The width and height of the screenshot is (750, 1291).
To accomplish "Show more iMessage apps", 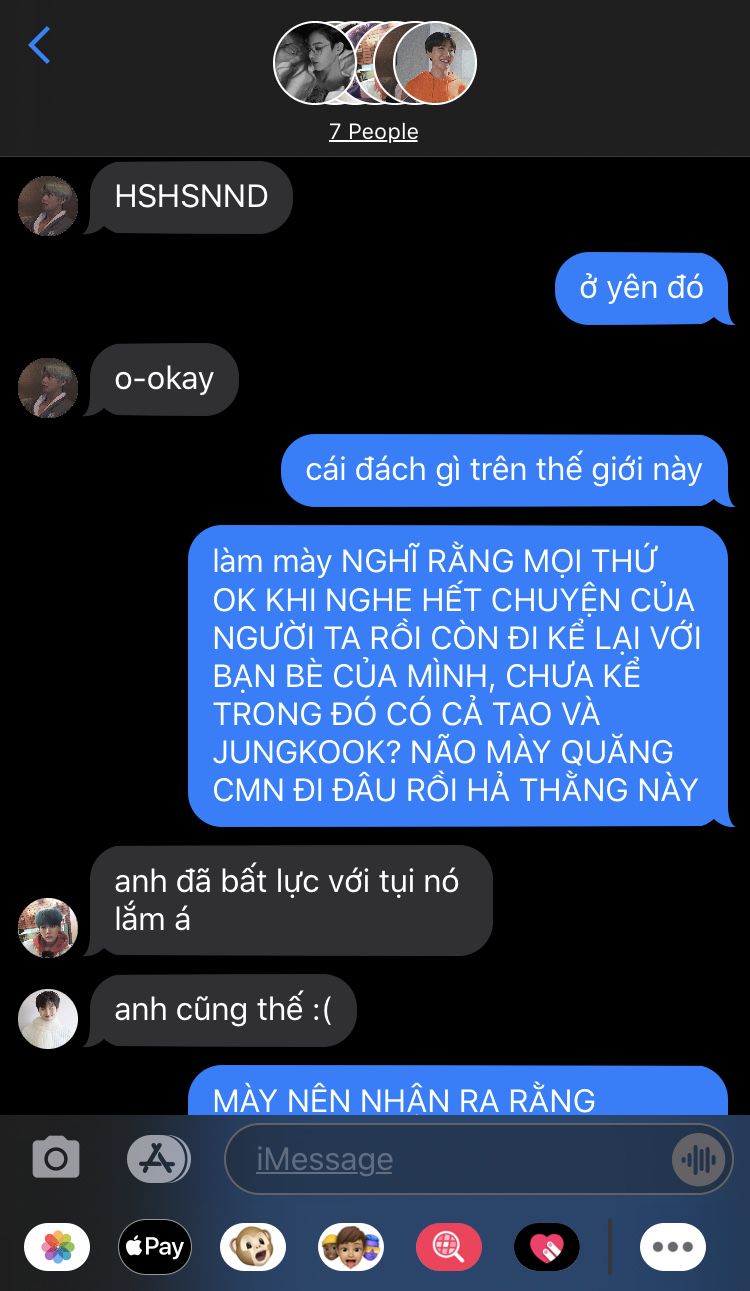I will tap(673, 1247).
